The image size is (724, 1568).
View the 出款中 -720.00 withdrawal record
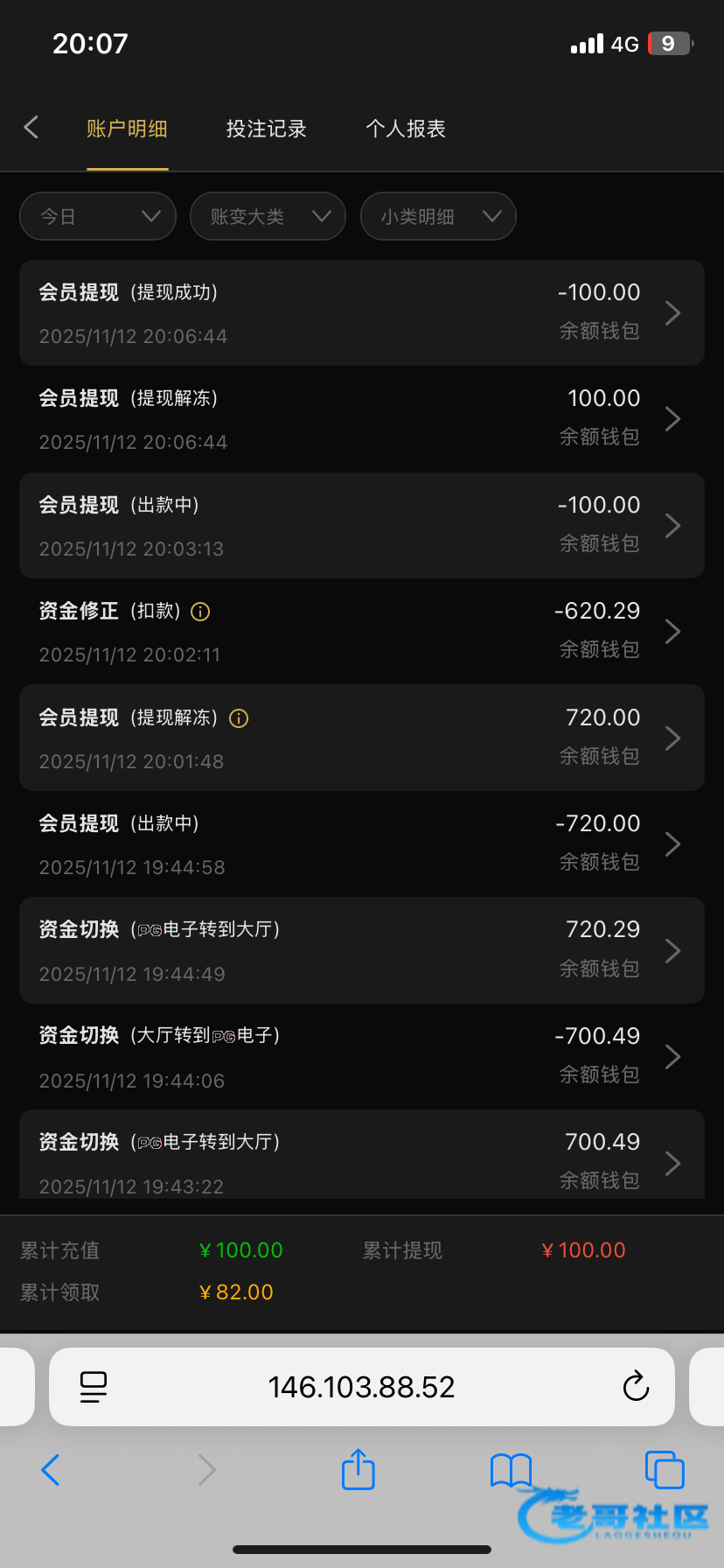pos(362,844)
